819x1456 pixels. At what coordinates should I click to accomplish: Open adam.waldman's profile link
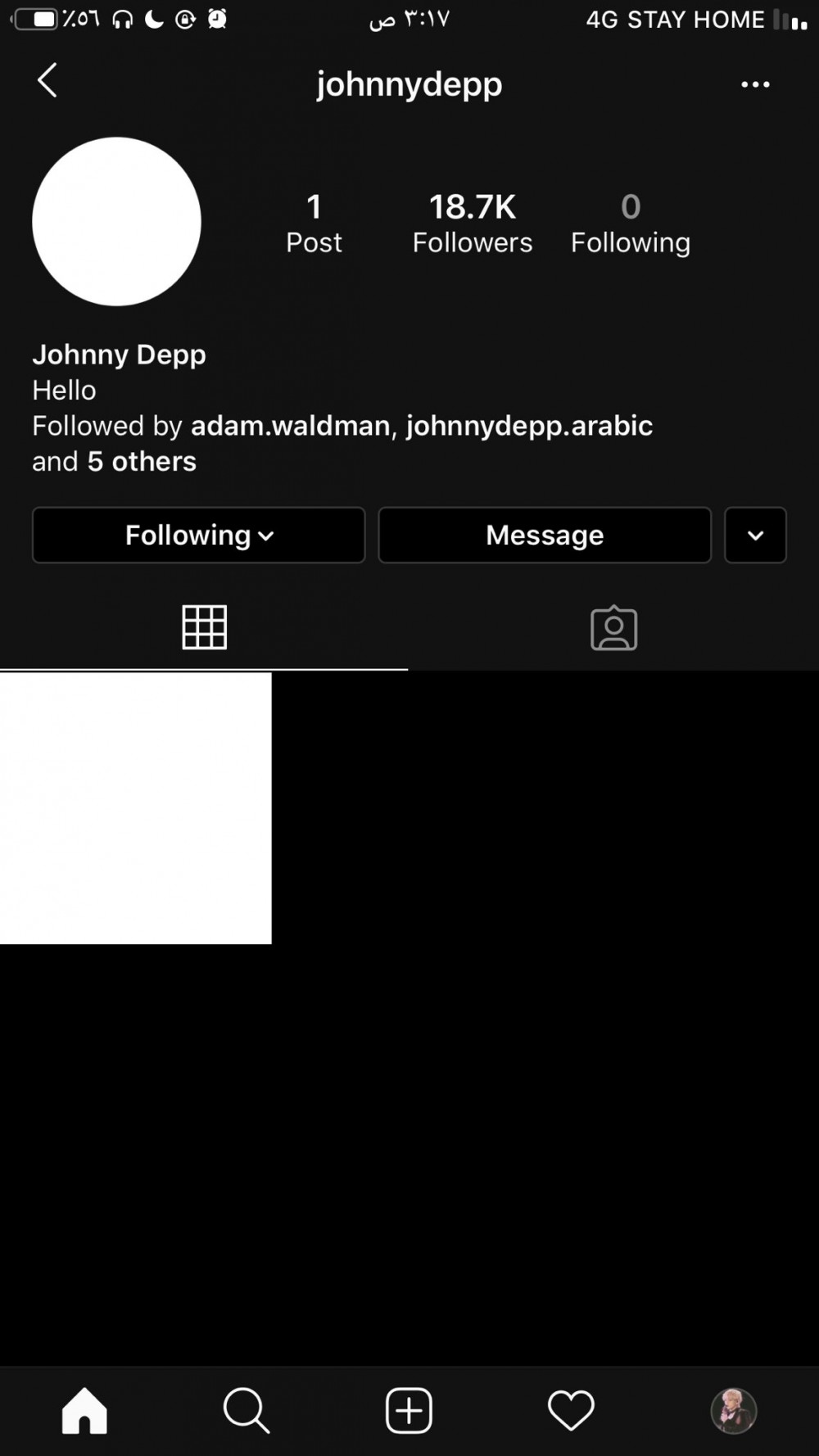[x=290, y=426]
